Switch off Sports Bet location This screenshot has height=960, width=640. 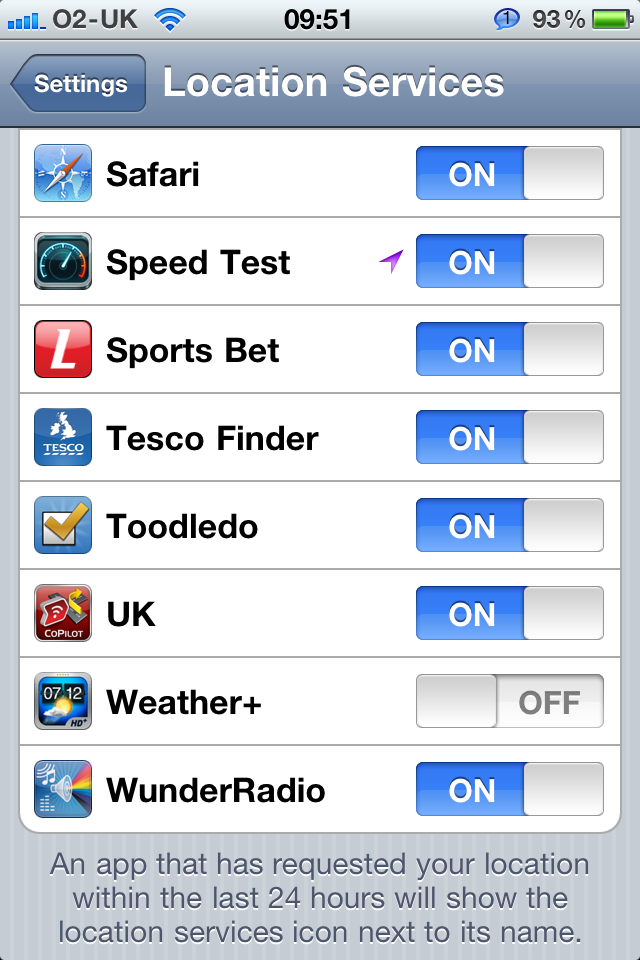(x=509, y=350)
